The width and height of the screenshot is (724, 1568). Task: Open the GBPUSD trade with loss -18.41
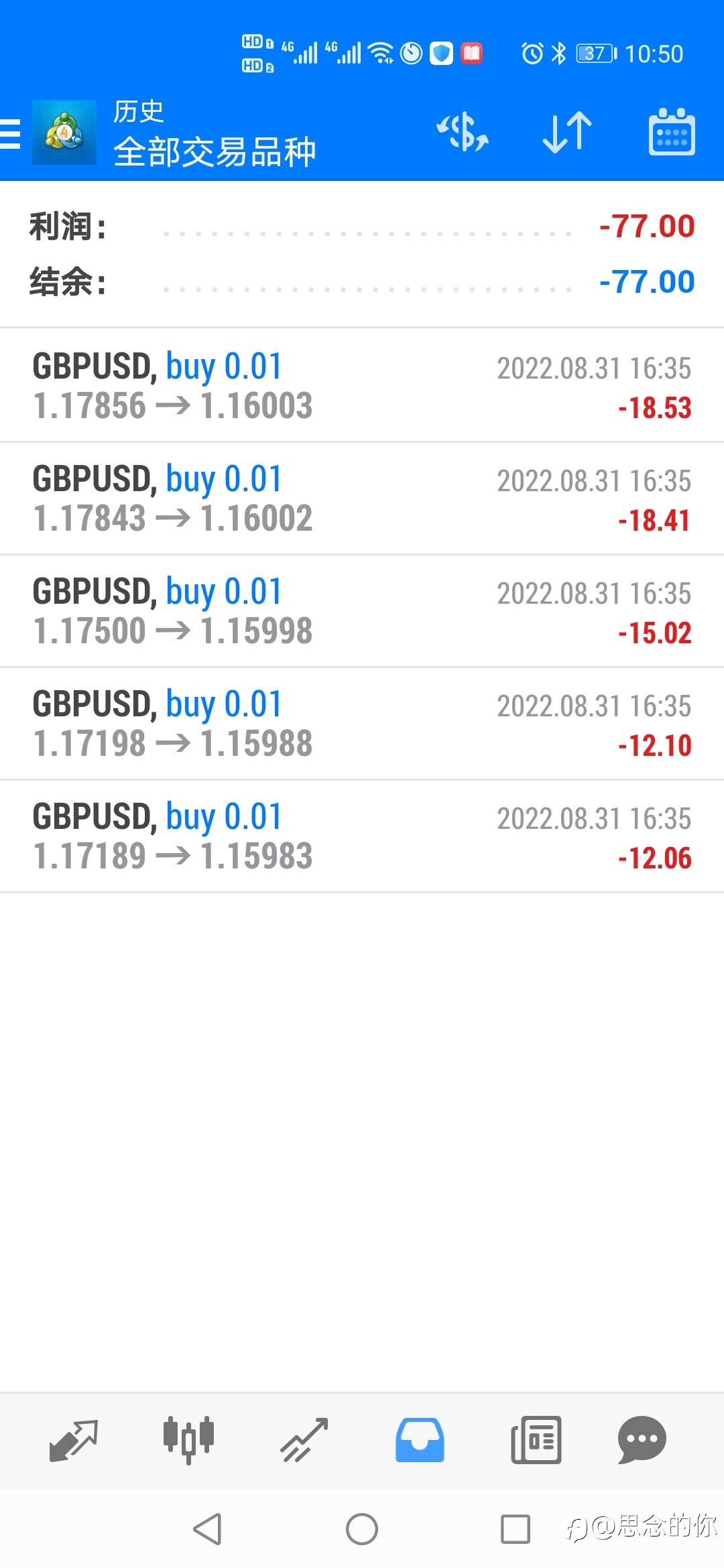[362, 499]
